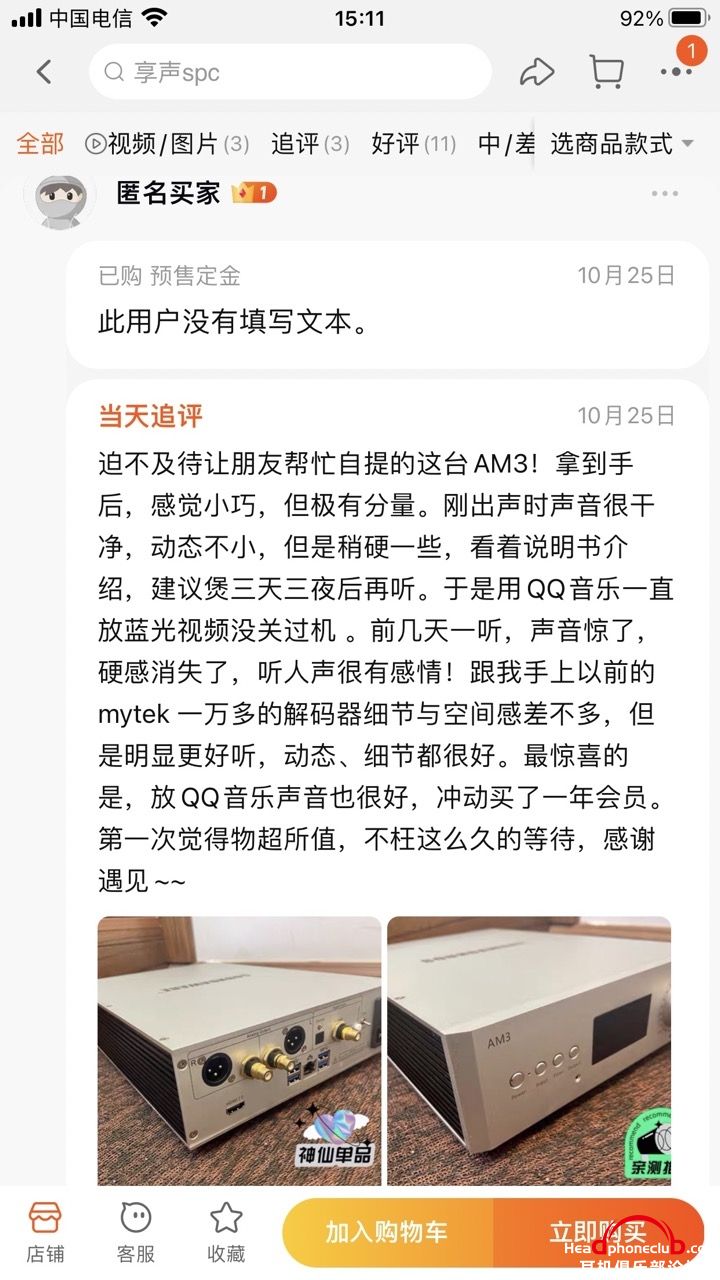The image size is (720, 1280).
Task: Open the search box with 享声spc
Action: pyautogui.click(x=290, y=72)
